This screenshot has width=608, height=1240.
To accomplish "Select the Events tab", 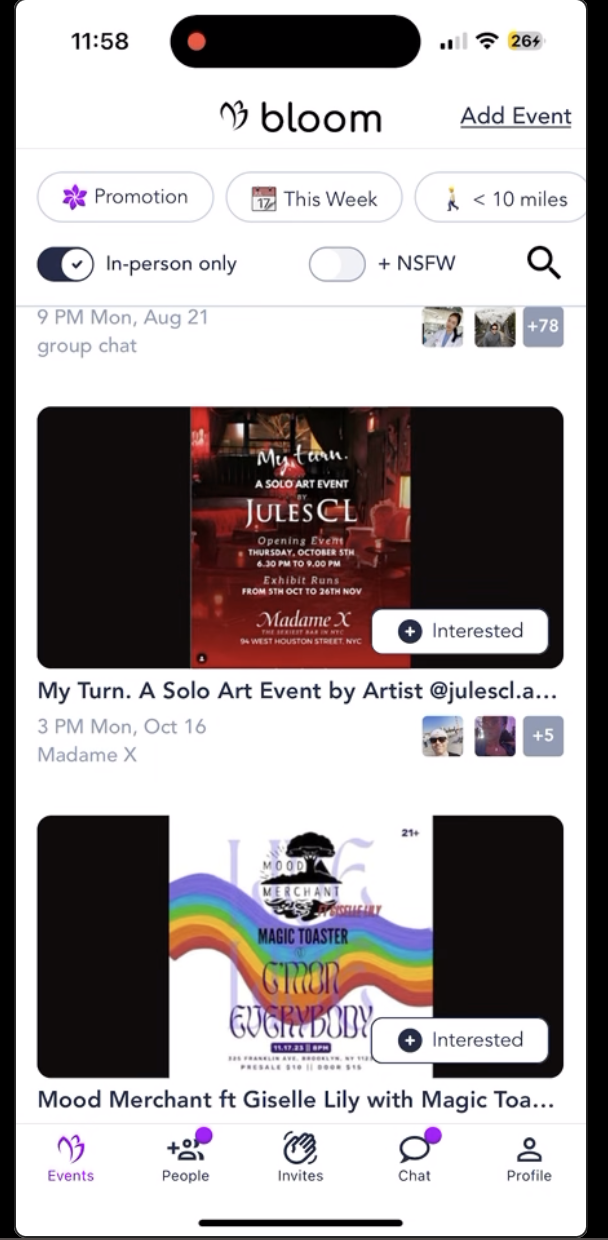I will [x=71, y=1158].
